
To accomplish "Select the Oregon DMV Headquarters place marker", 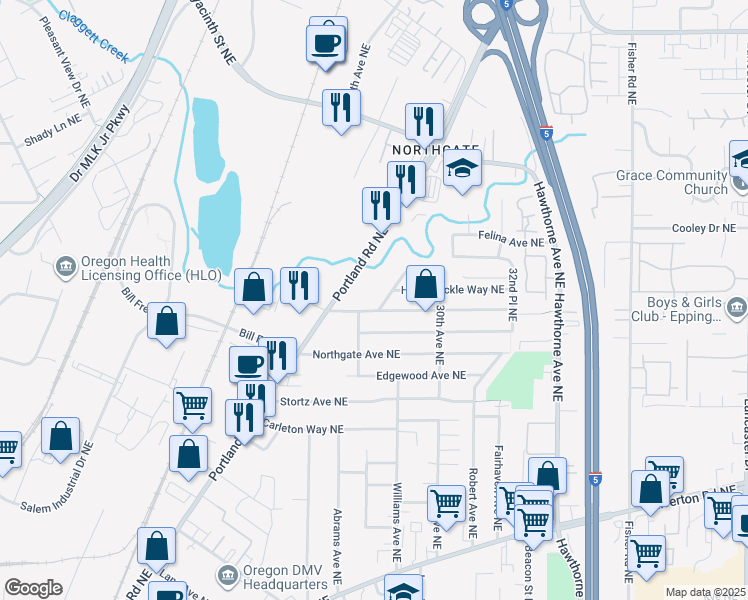I will click(x=228, y=576).
